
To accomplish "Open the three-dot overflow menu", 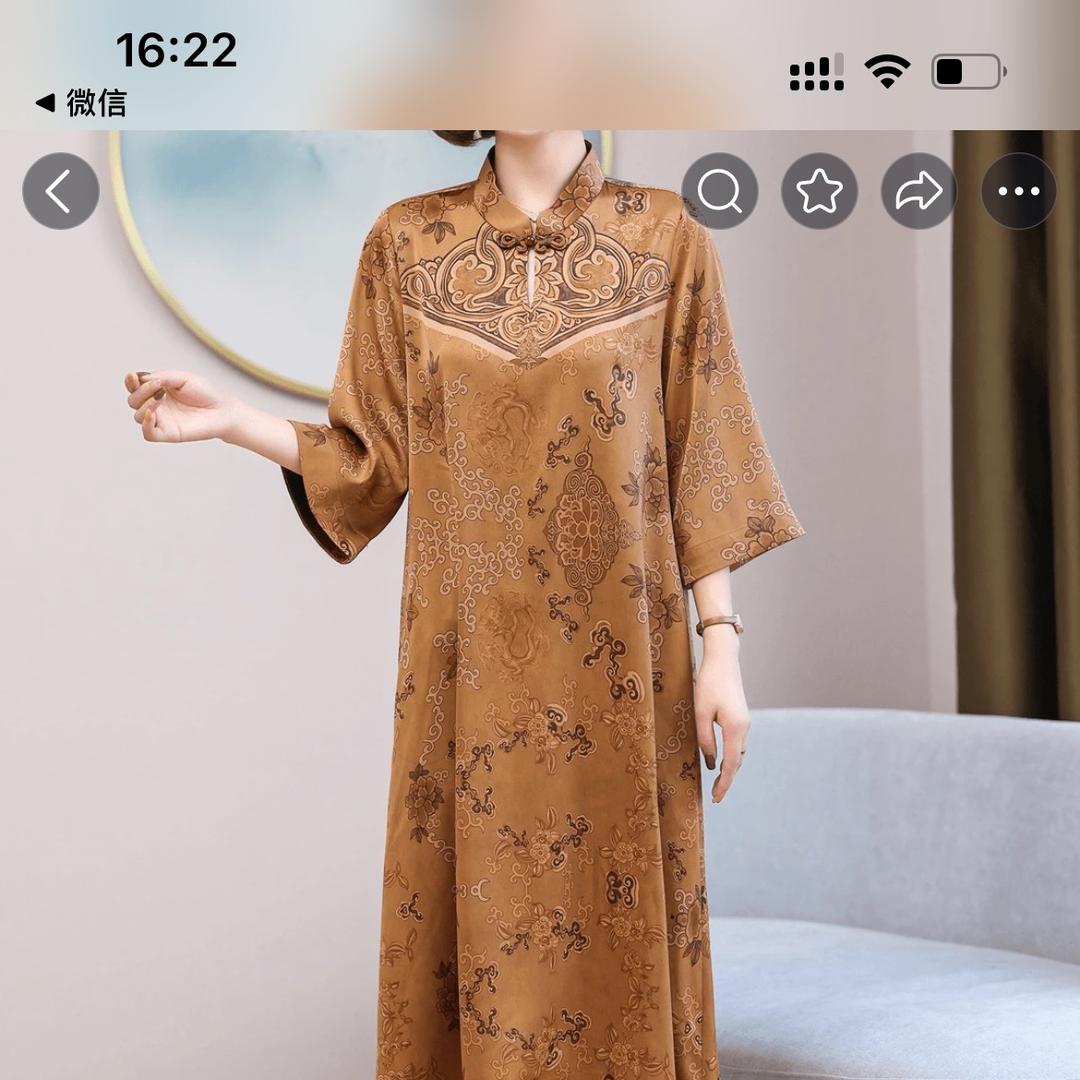I will (1018, 191).
